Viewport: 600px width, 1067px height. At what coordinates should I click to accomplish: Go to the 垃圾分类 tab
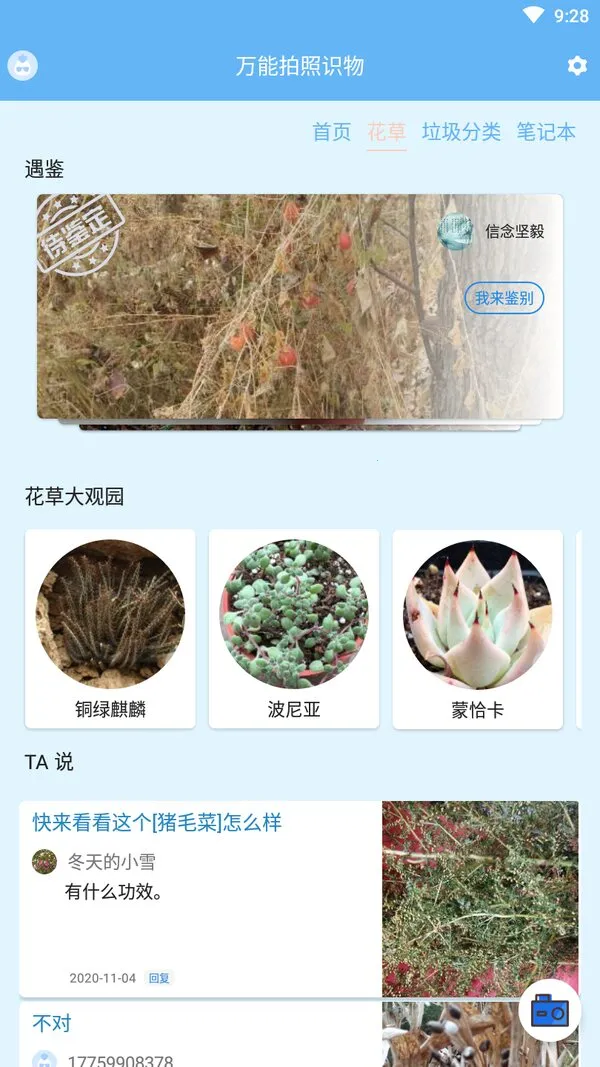461,132
